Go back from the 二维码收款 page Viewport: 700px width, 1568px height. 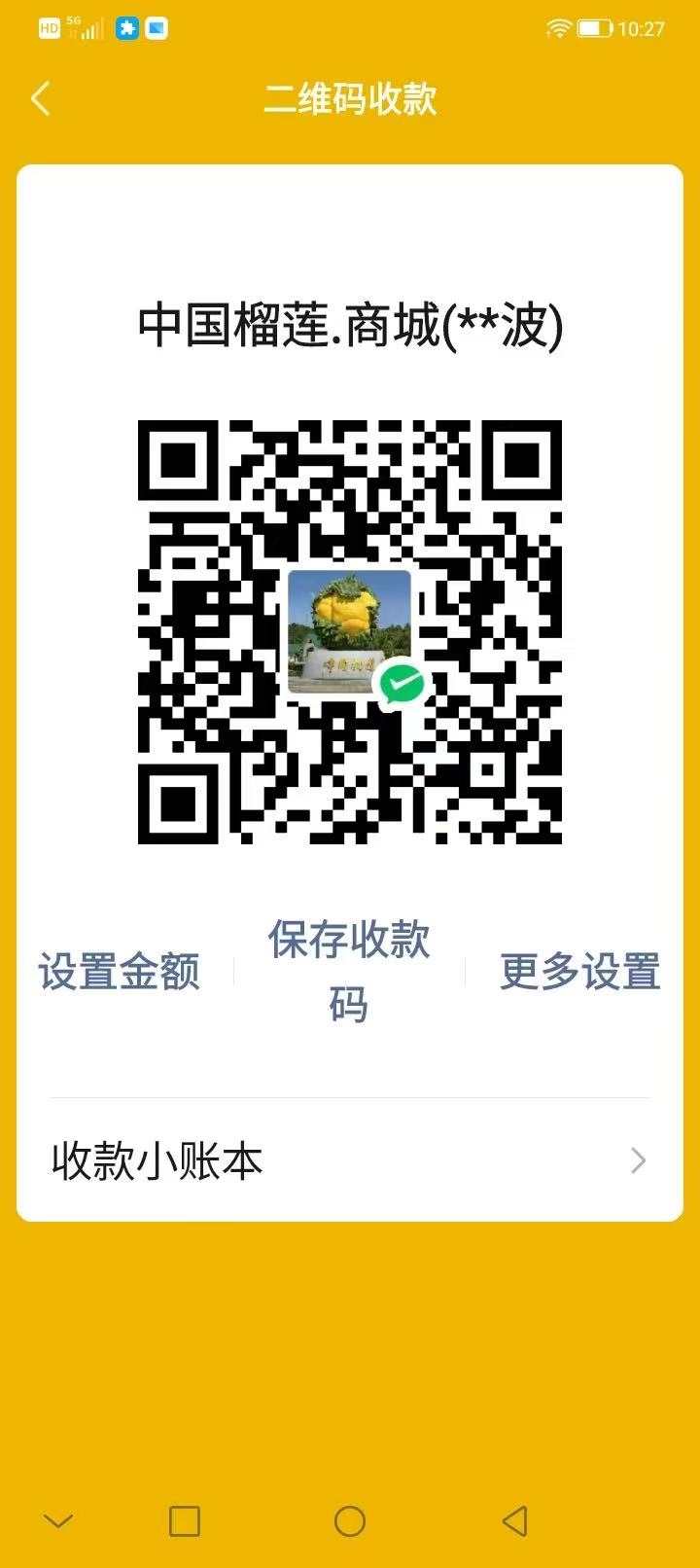(41, 98)
